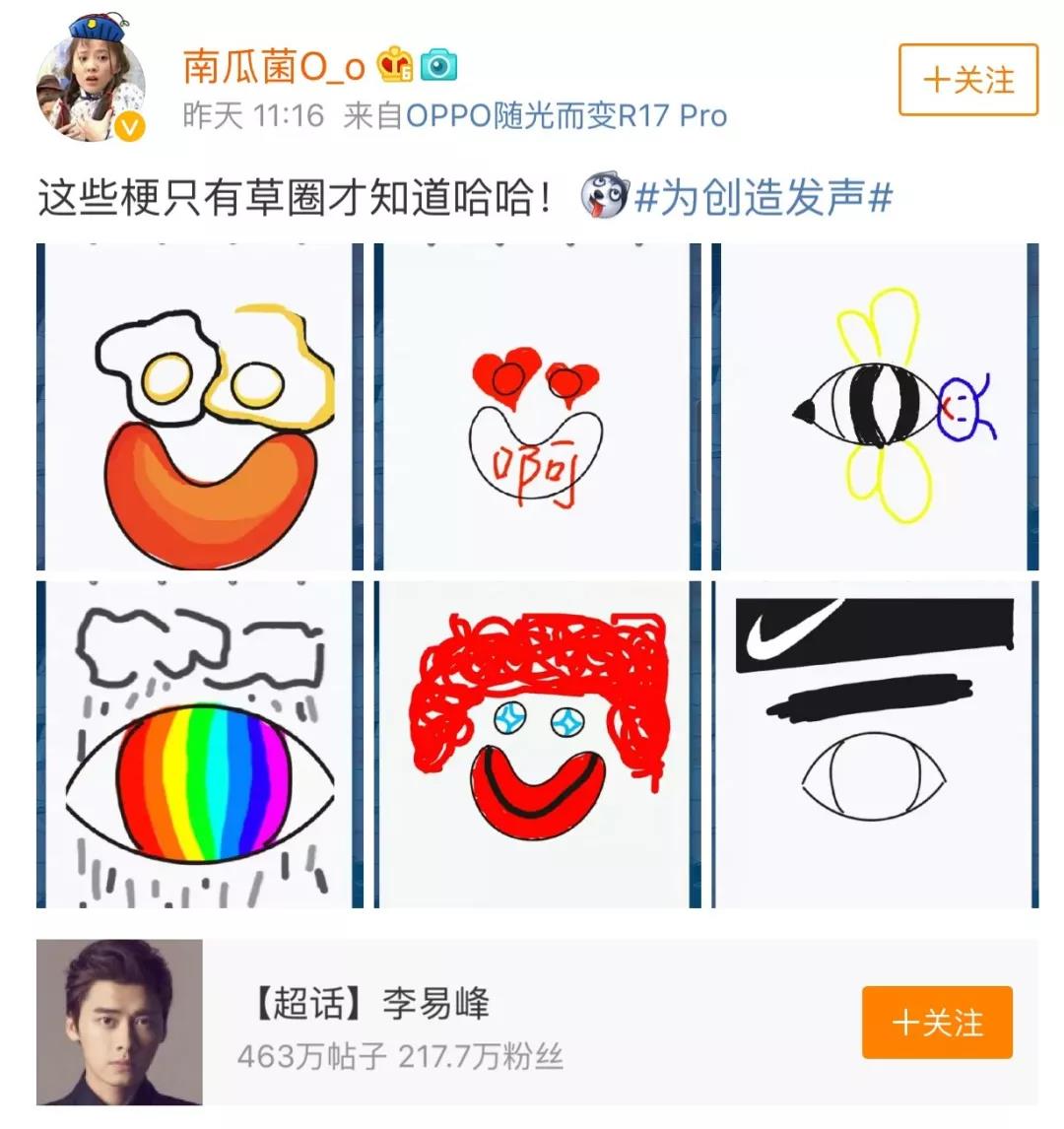Open the OPPO随光而变R17 Pro source link

[566, 116]
